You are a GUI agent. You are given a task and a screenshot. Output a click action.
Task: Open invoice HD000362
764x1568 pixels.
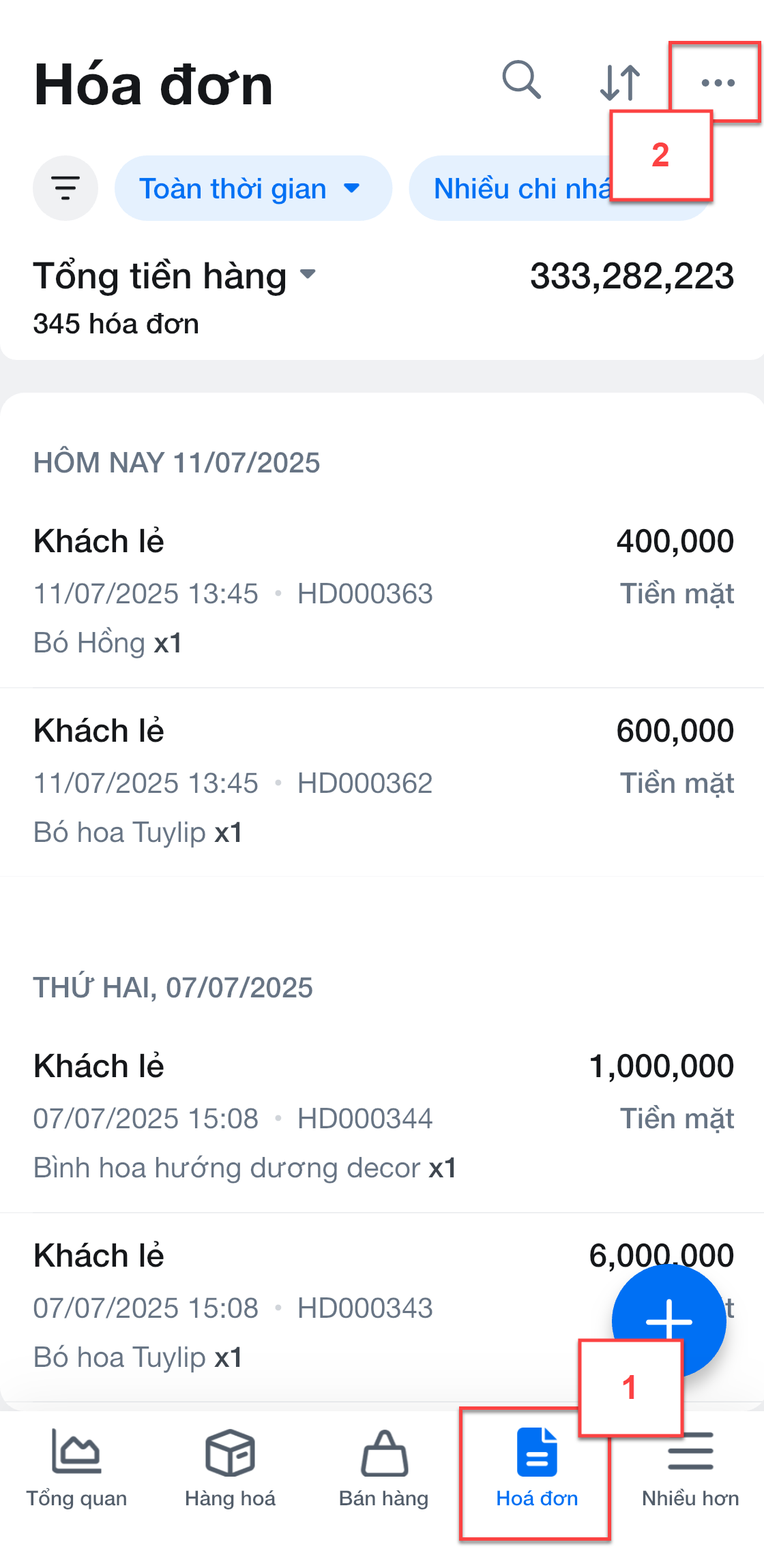click(x=382, y=782)
